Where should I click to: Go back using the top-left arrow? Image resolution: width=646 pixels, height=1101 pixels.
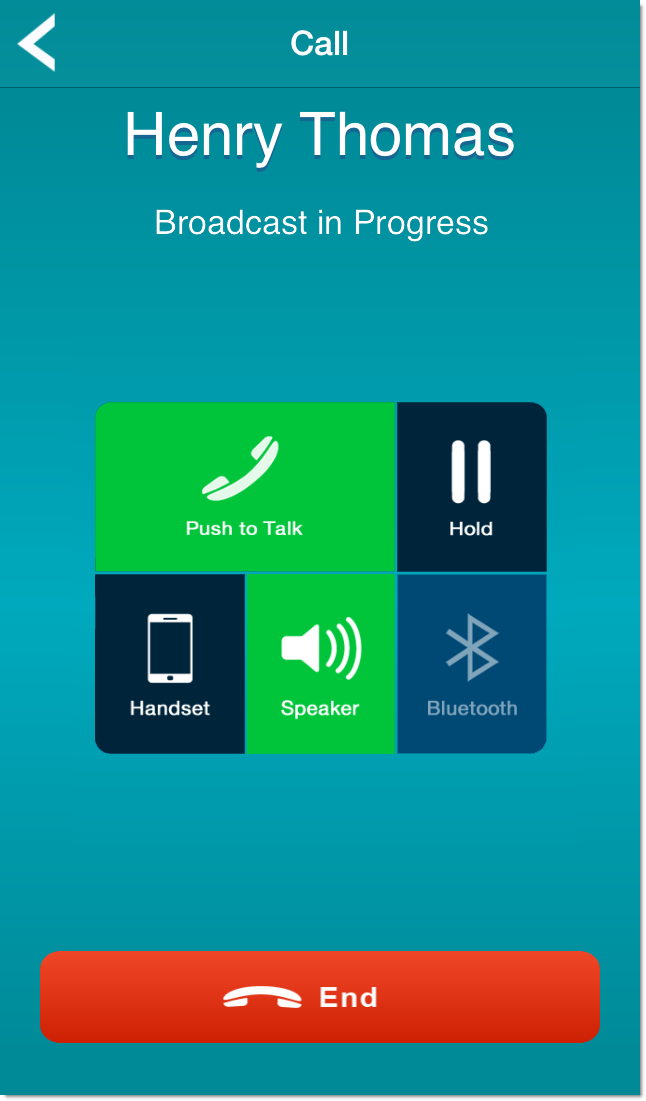pos(37,43)
